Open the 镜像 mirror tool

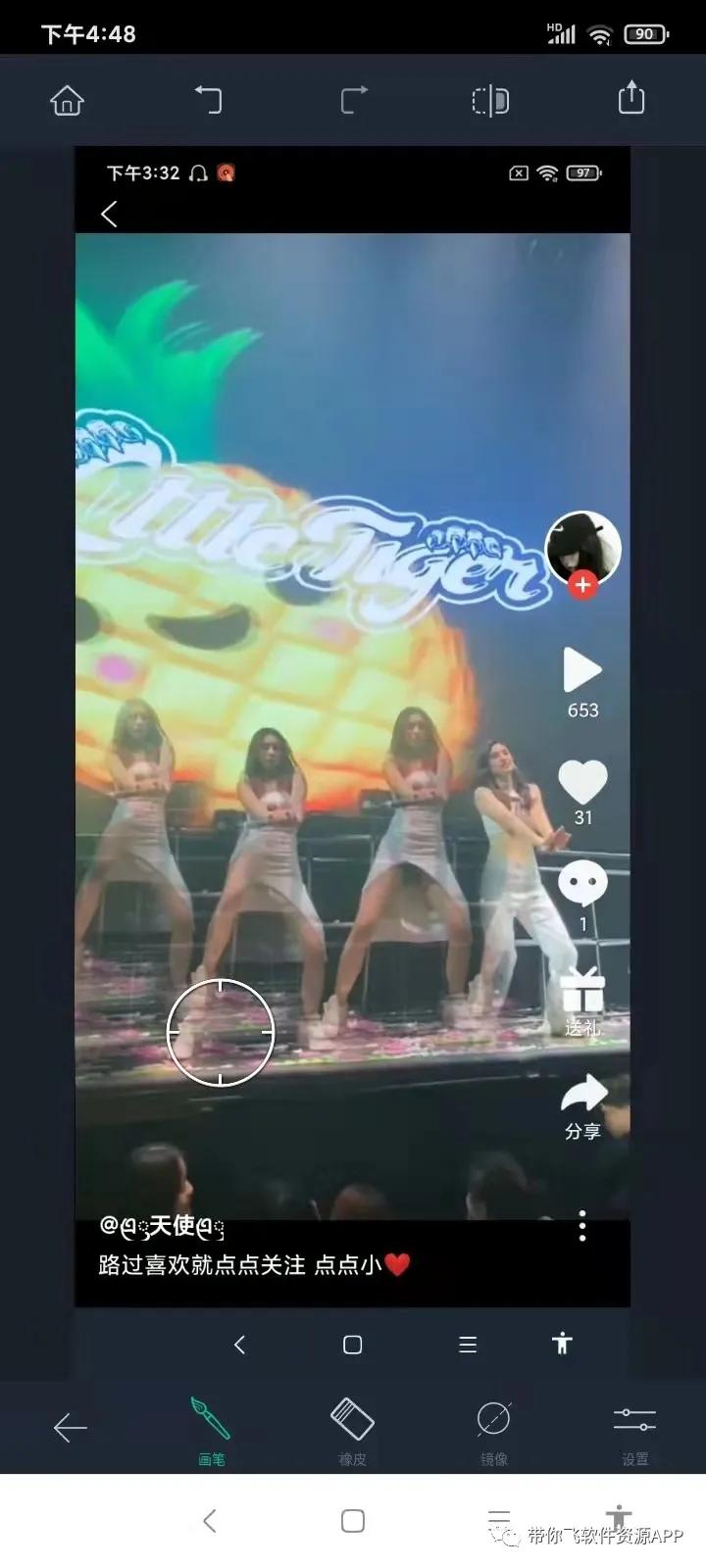[x=493, y=1430]
